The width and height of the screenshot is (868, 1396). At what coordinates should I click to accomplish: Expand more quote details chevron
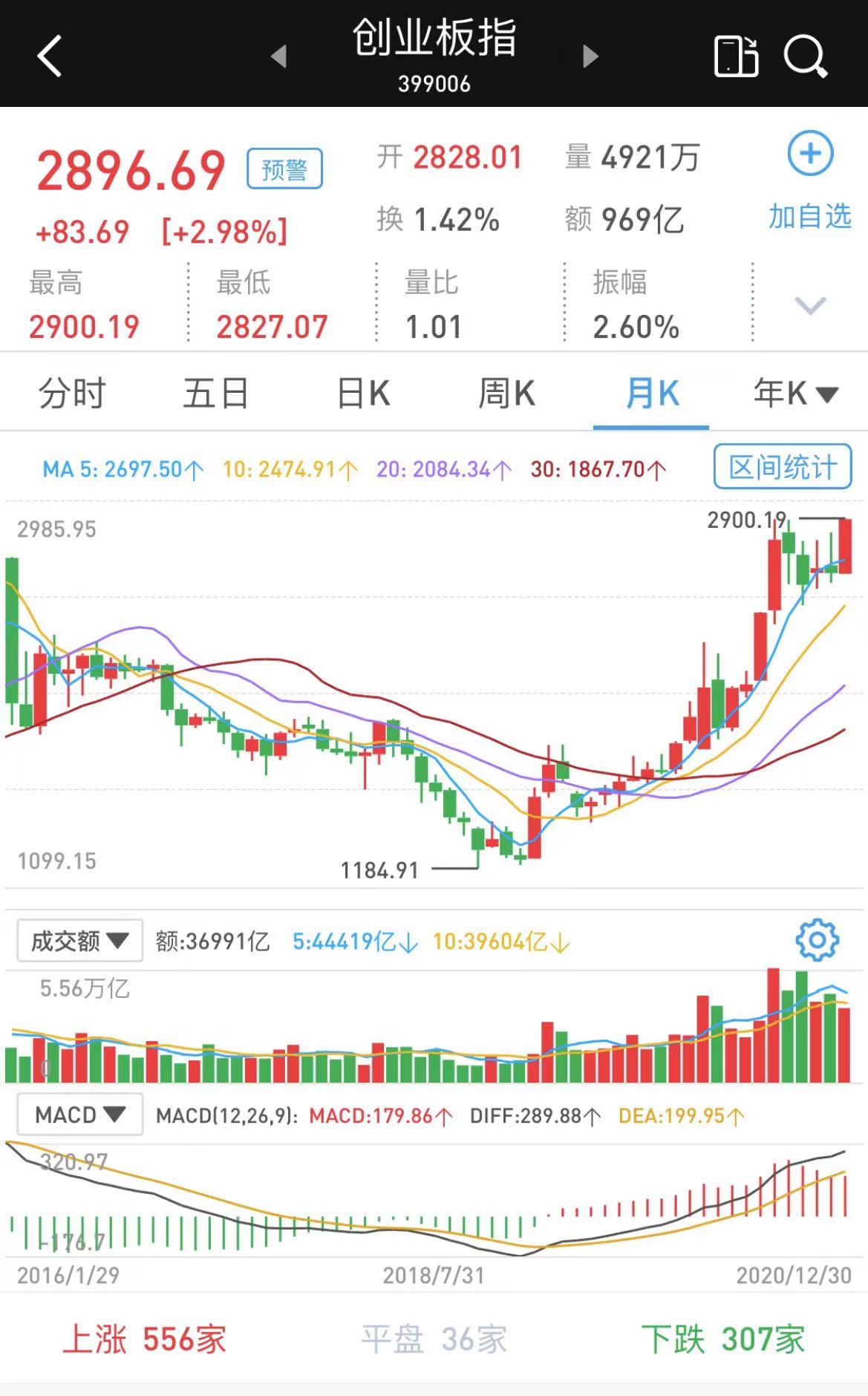tap(810, 305)
